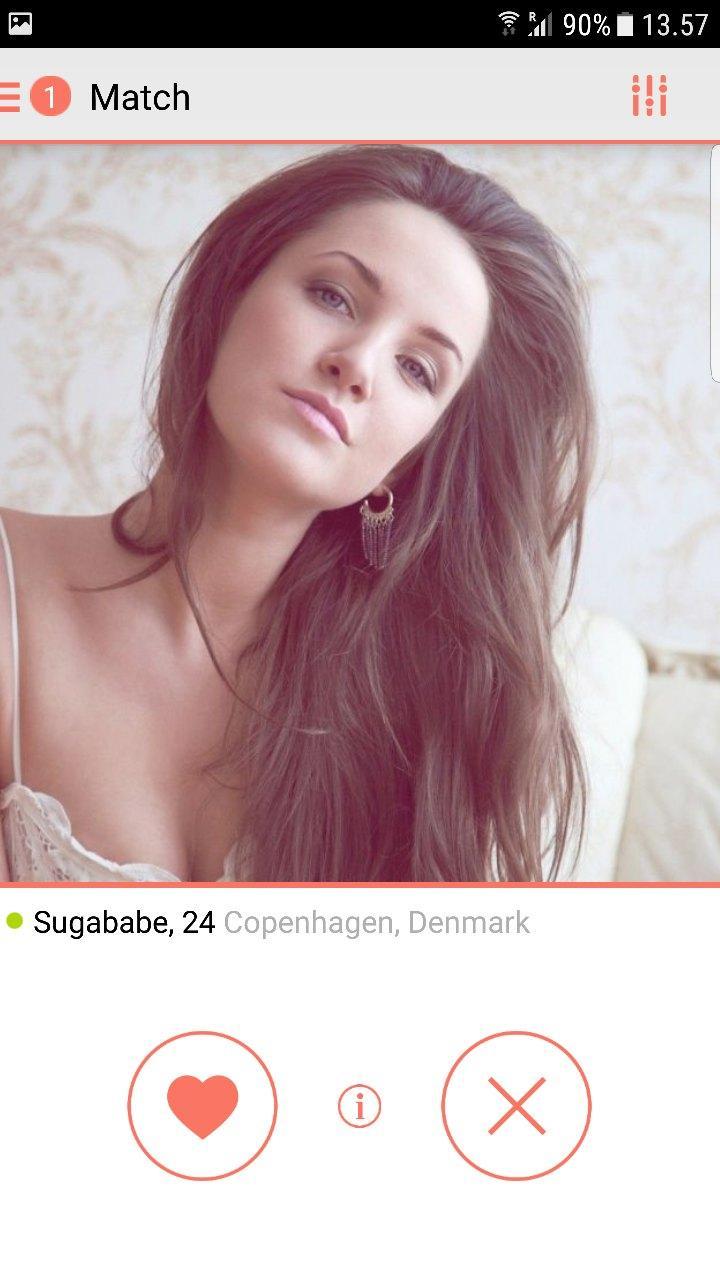The width and height of the screenshot is (720, 1280).
Task: Tap the Match screen title
Action: (139, 97)
